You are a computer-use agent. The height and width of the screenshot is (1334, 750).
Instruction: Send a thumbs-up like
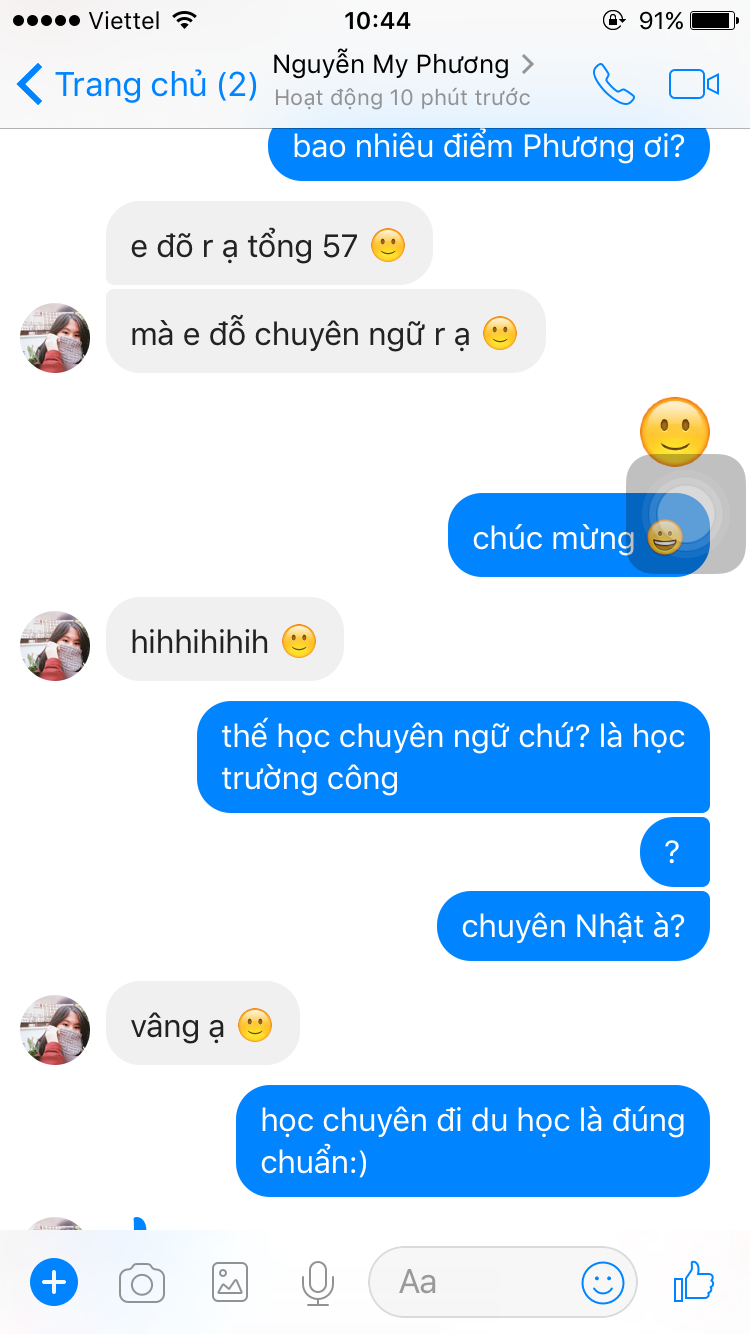click(694, 1280)
